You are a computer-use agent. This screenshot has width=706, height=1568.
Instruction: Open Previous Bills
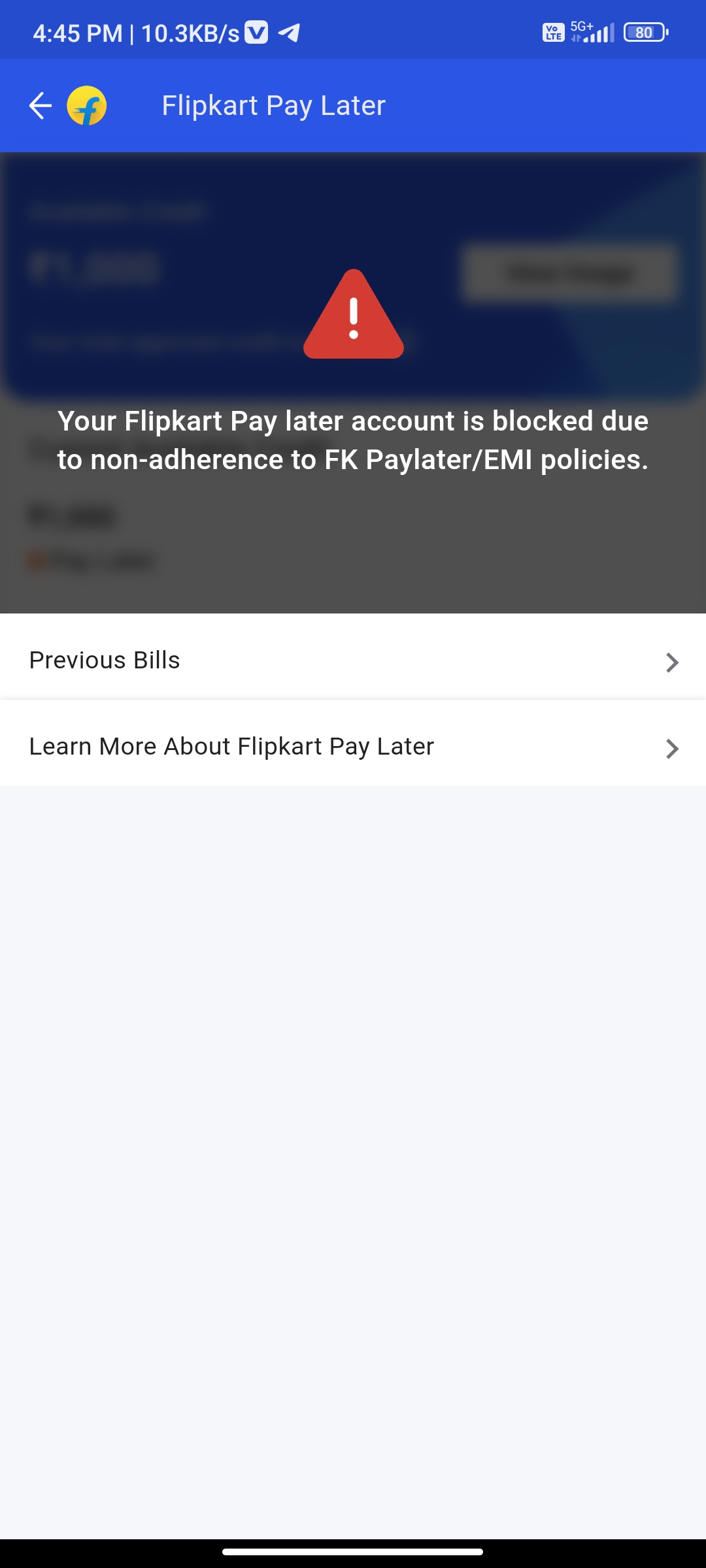tap(353, 660)
